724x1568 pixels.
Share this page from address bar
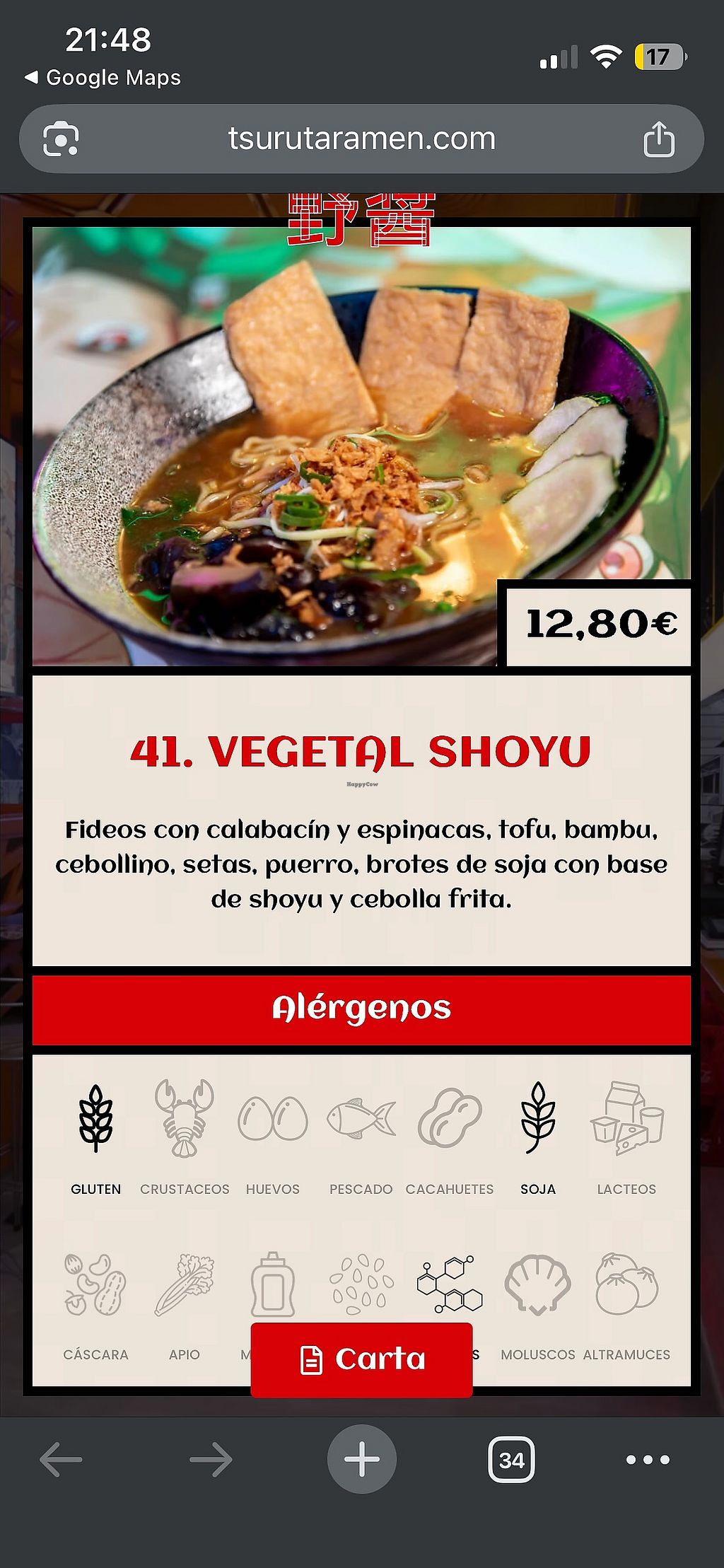[x=658, y=139]
